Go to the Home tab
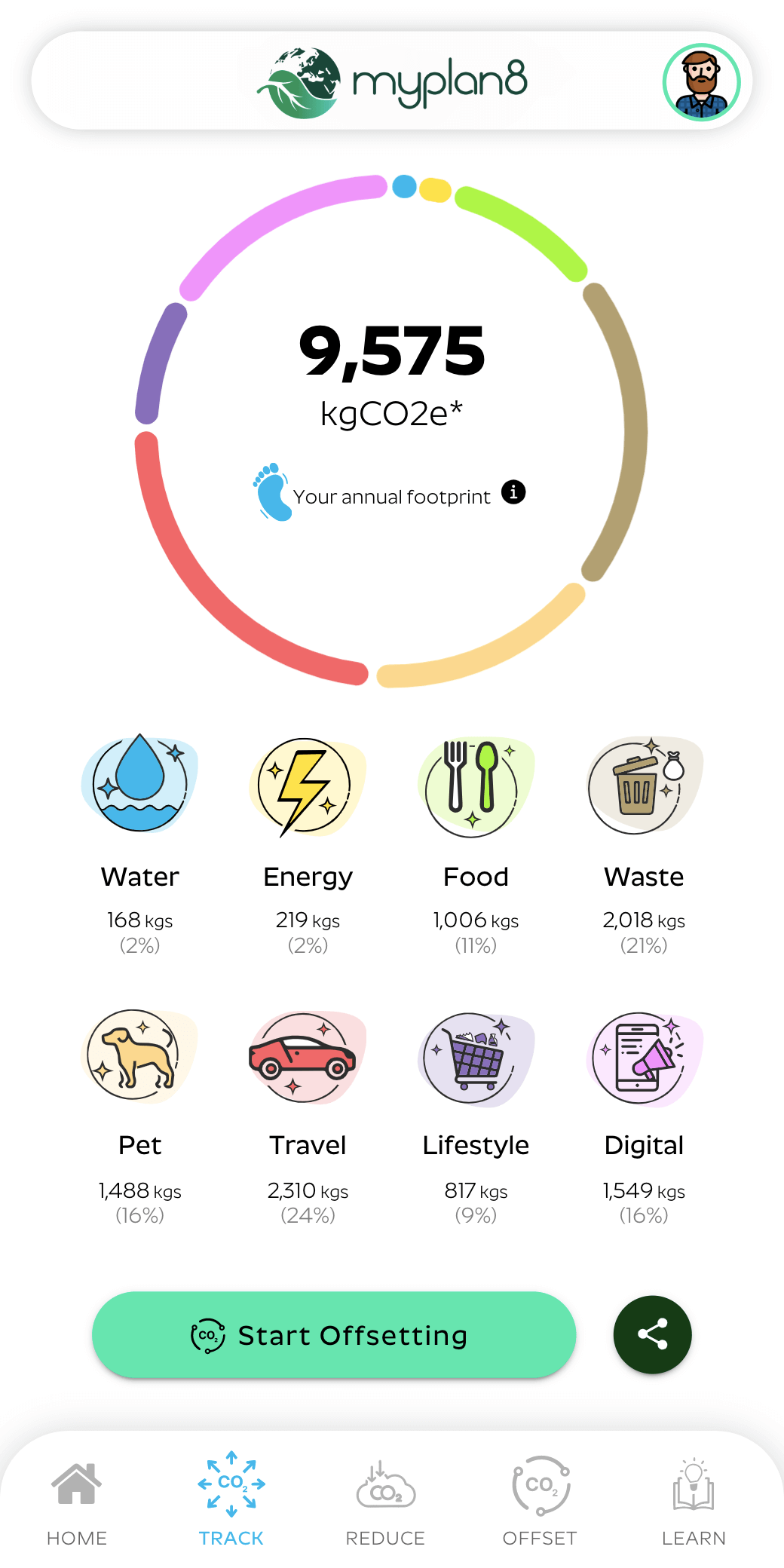Viewport: 784px width, 1568px height. pyautogui.click(x=77, y=1500)
